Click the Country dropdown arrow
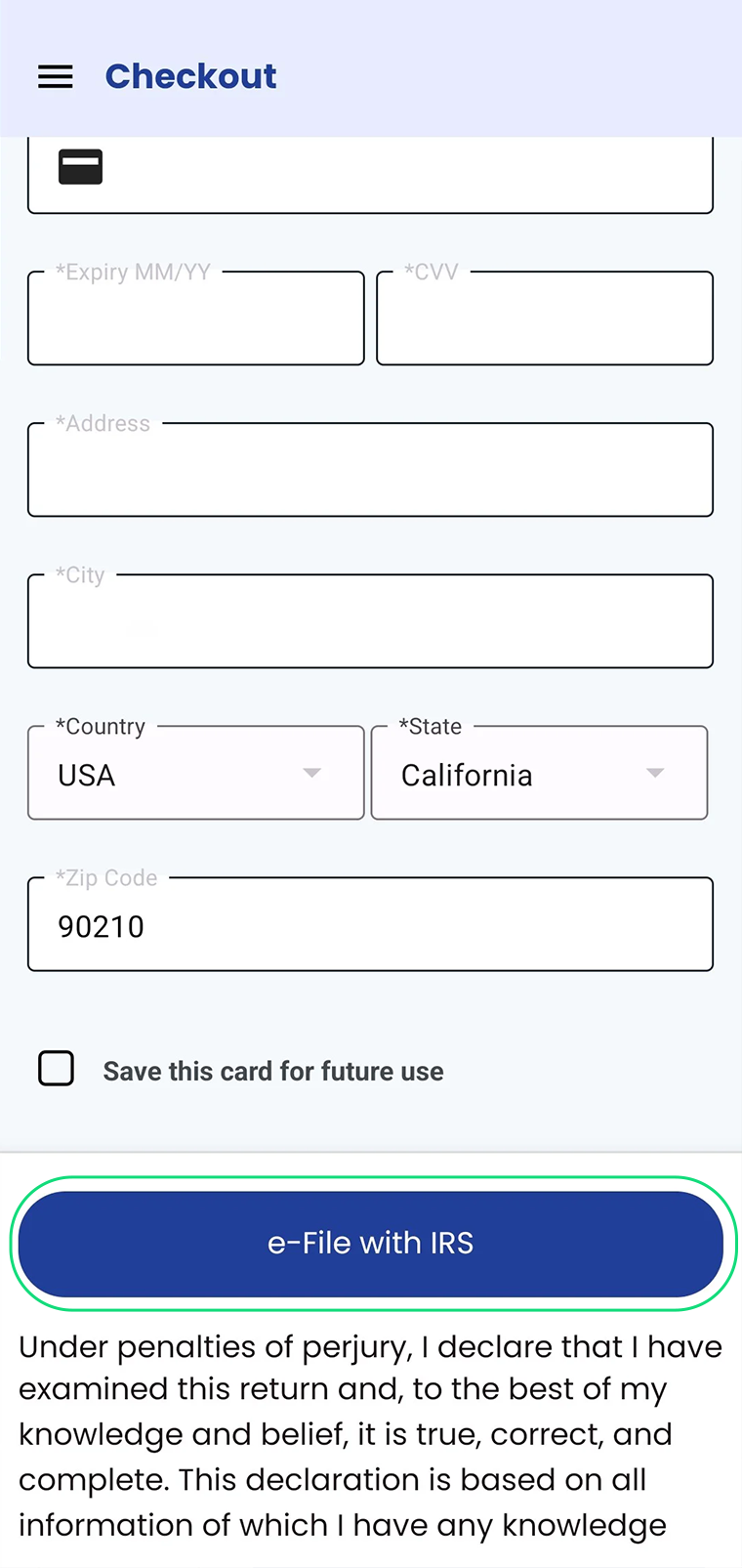742x1568 pixels. [x=312, y=772]
